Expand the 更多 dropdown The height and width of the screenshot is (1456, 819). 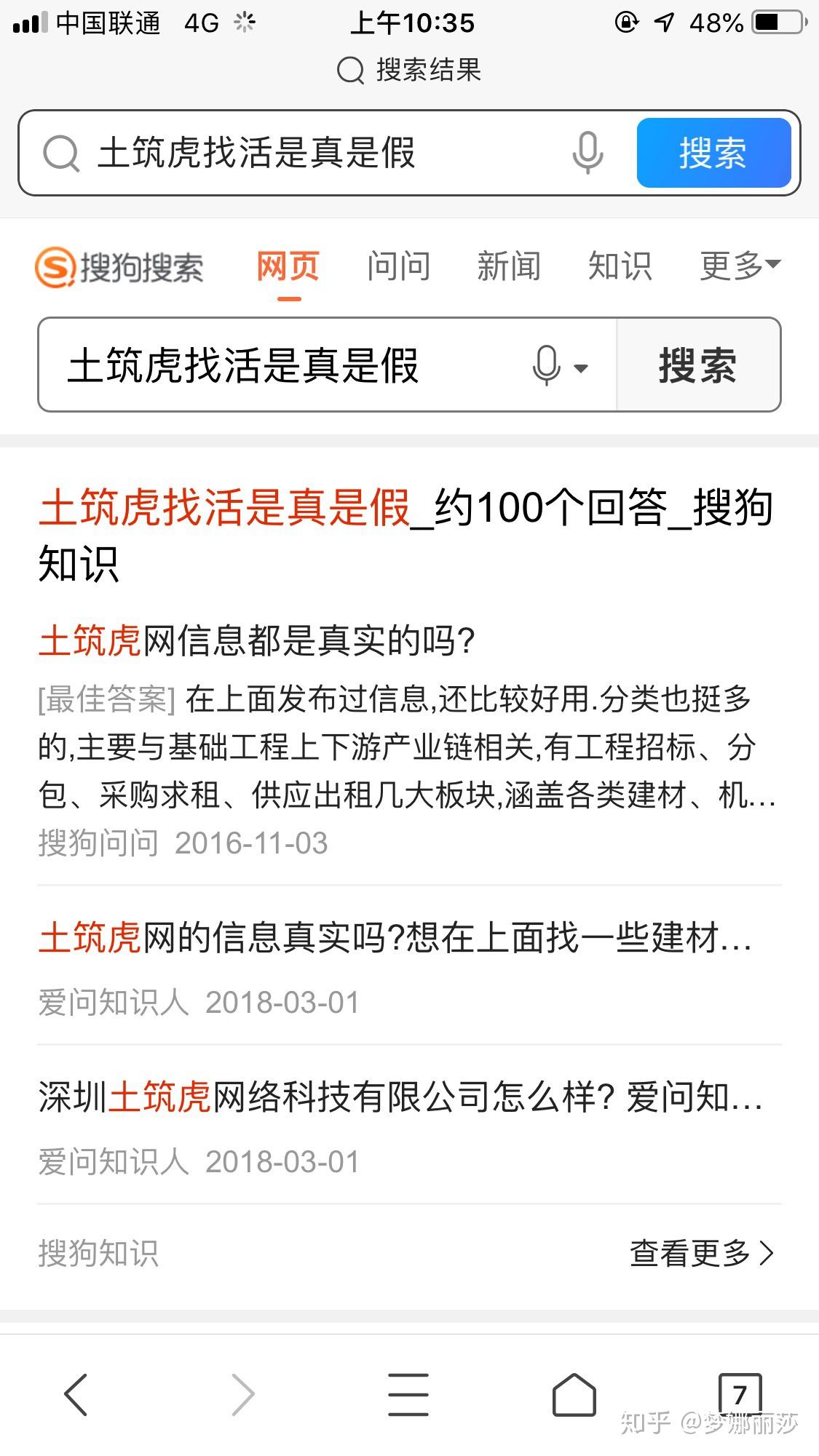740,266
